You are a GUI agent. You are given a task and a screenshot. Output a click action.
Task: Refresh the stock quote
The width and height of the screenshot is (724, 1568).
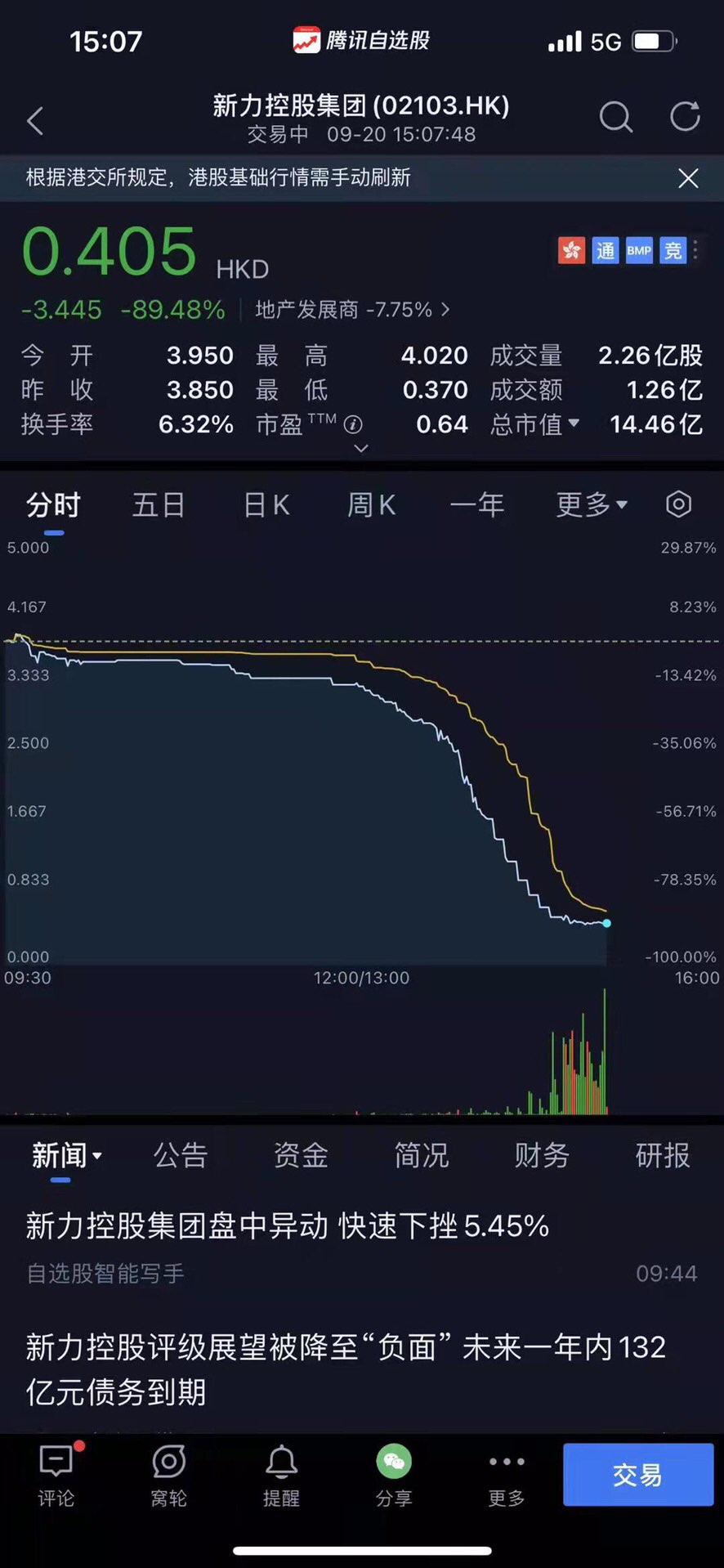(x=685, y=117)
